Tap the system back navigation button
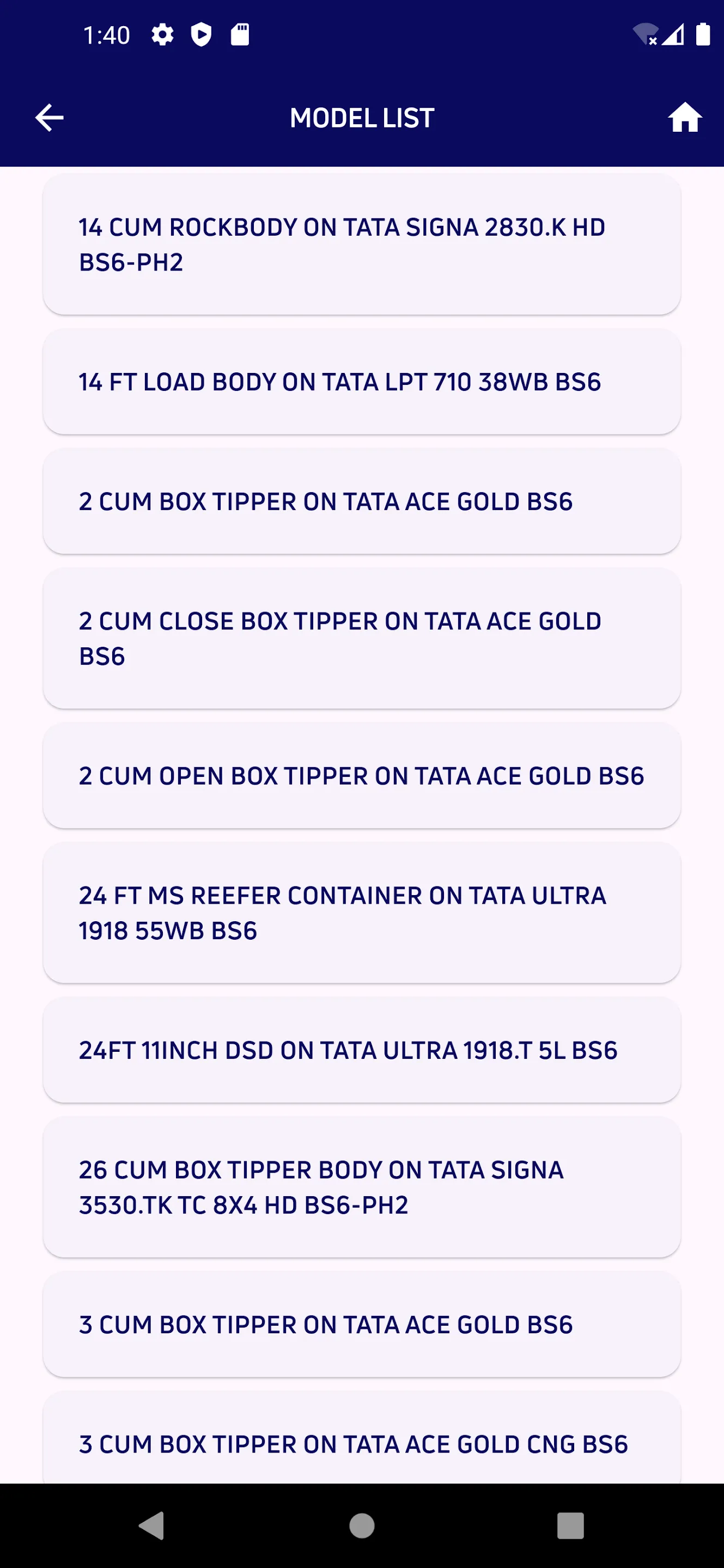This screenshot has height=1568, width=724. pyautogui.click(x=151, y=1526)
